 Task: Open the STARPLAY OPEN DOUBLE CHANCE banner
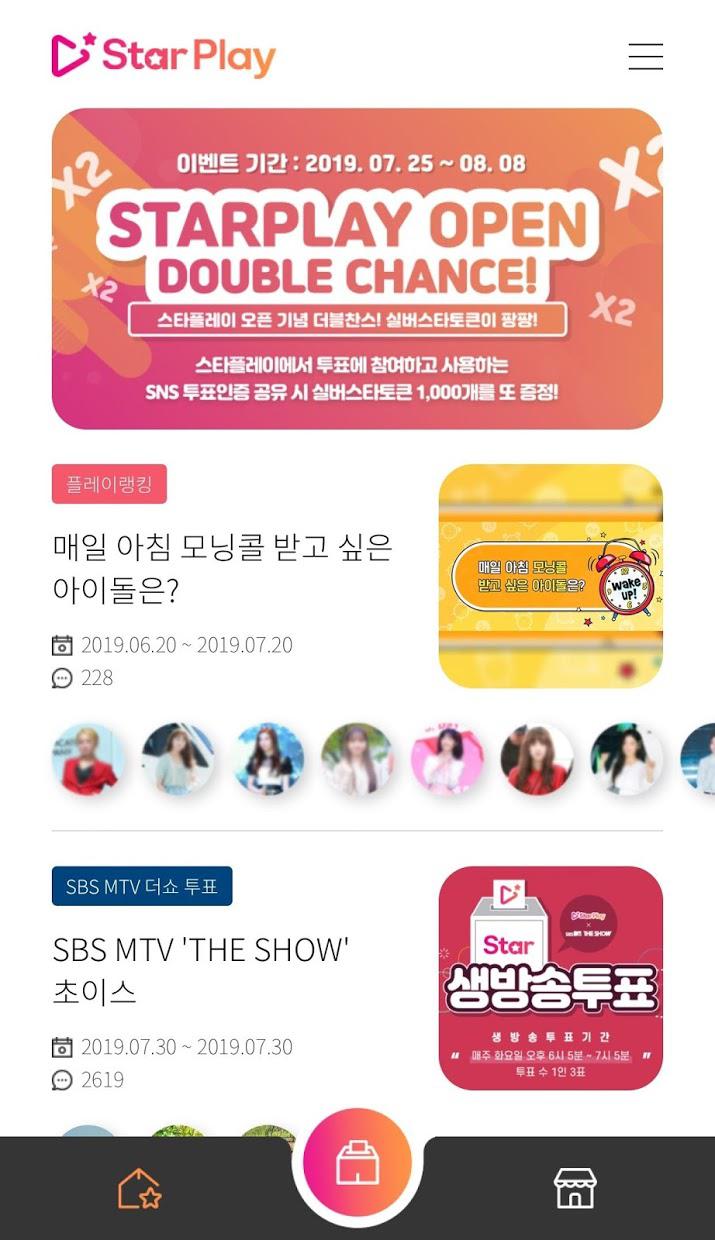357,268
